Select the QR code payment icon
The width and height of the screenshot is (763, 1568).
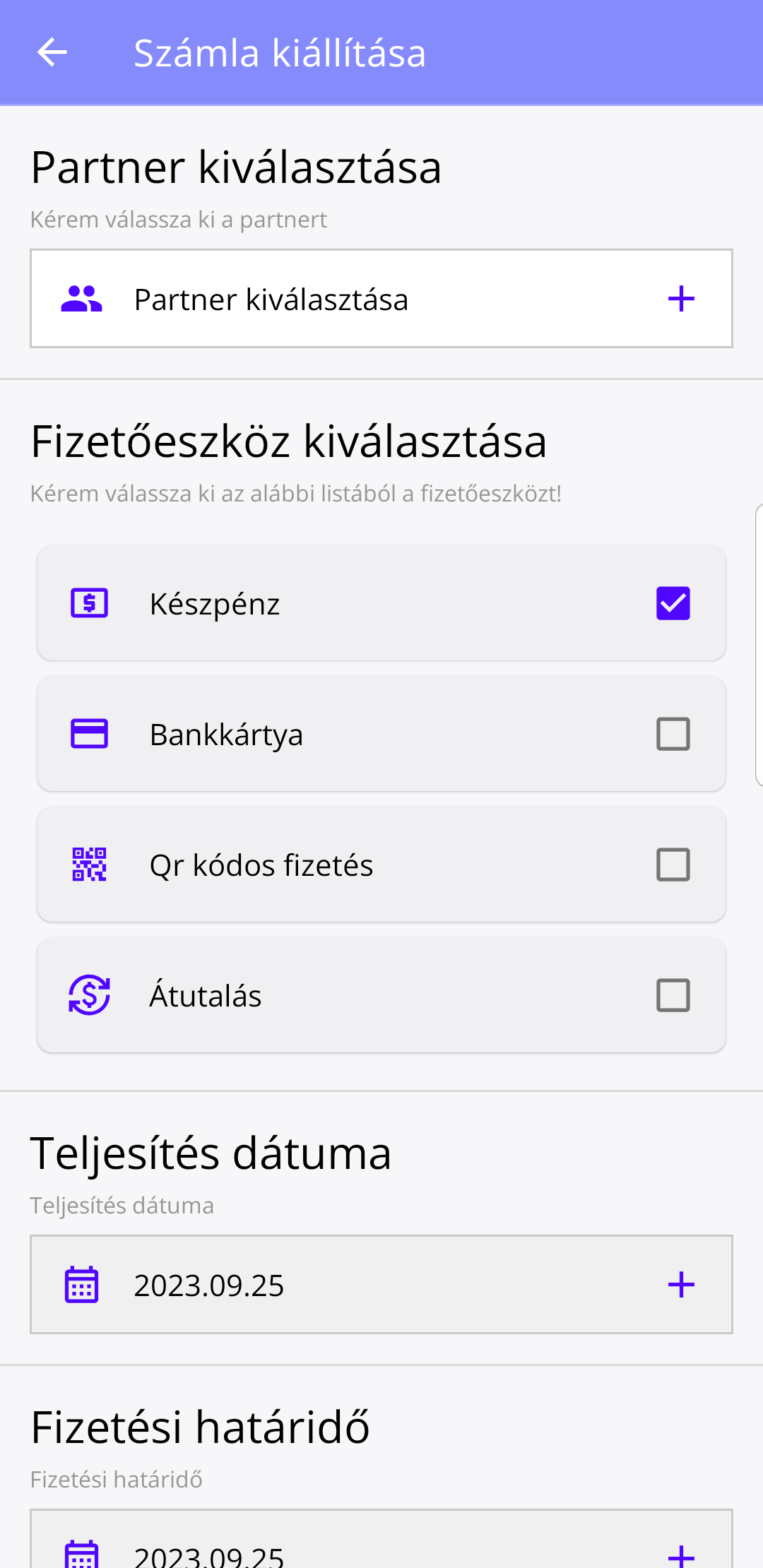[89, 864]
